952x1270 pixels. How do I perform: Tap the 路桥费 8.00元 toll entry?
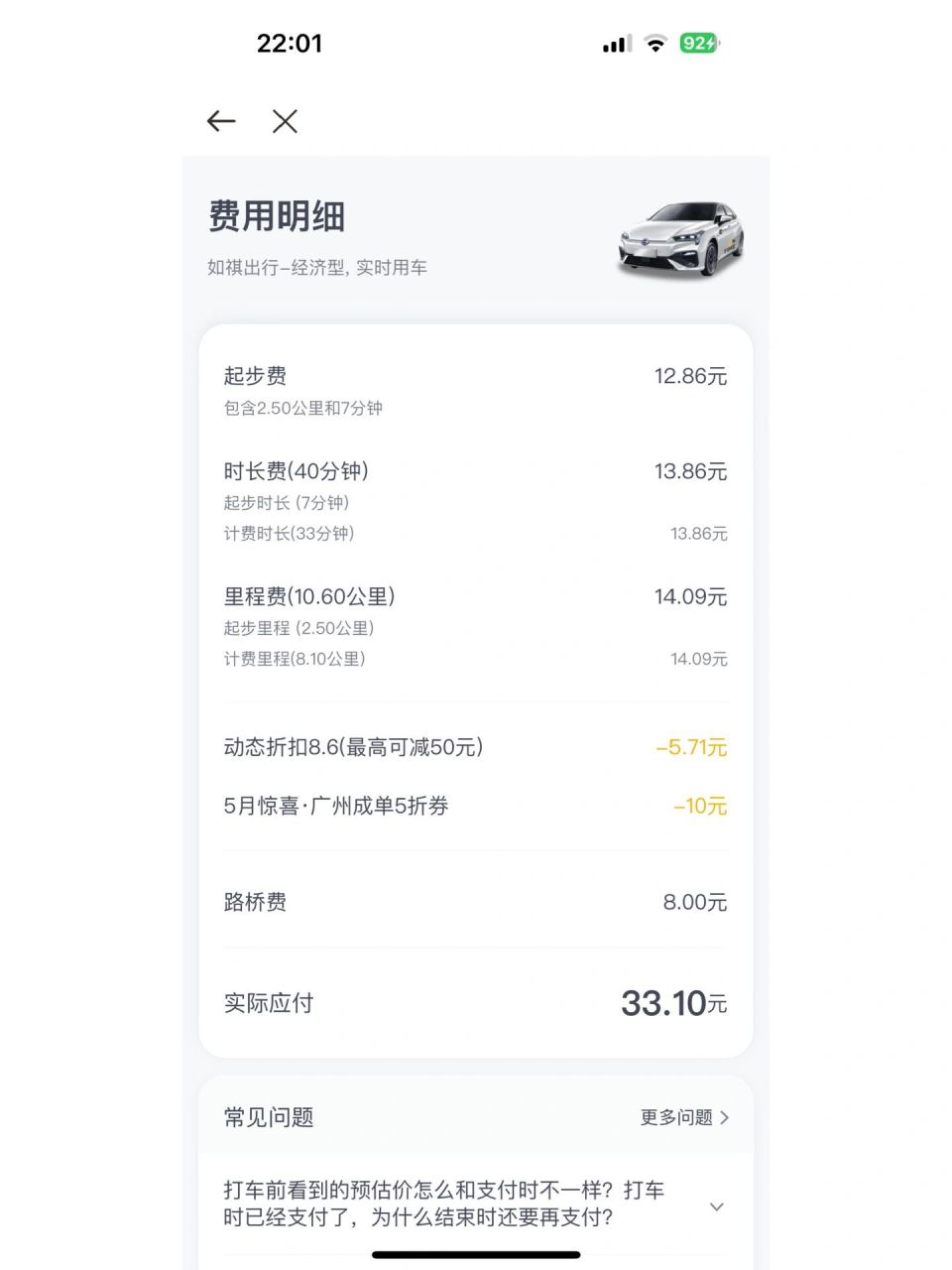tap(474, 902)
